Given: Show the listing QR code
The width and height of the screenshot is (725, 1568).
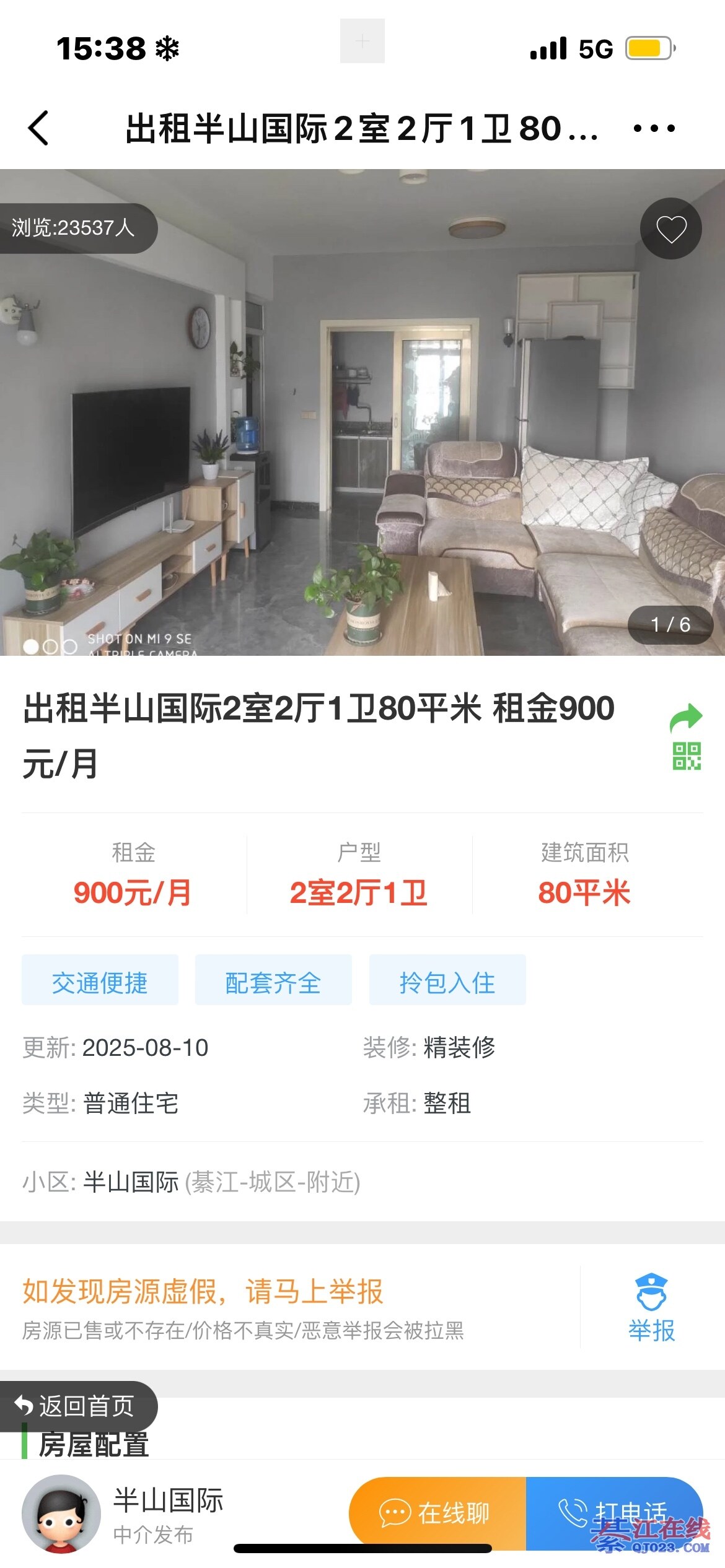Looking at the screenshot, I should pos(687,756).
